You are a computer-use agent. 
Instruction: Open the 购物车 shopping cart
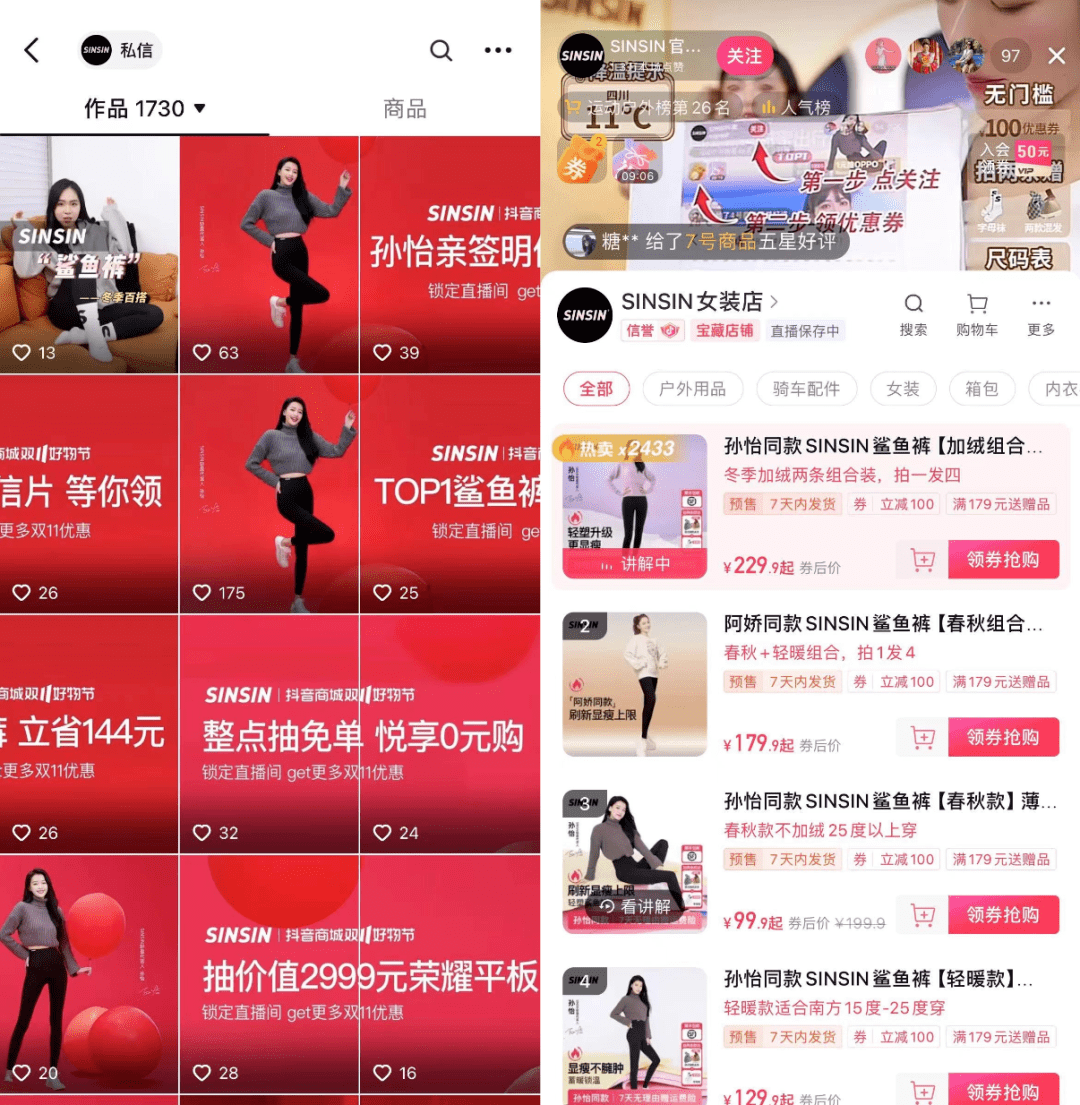[x=977, y=314]
